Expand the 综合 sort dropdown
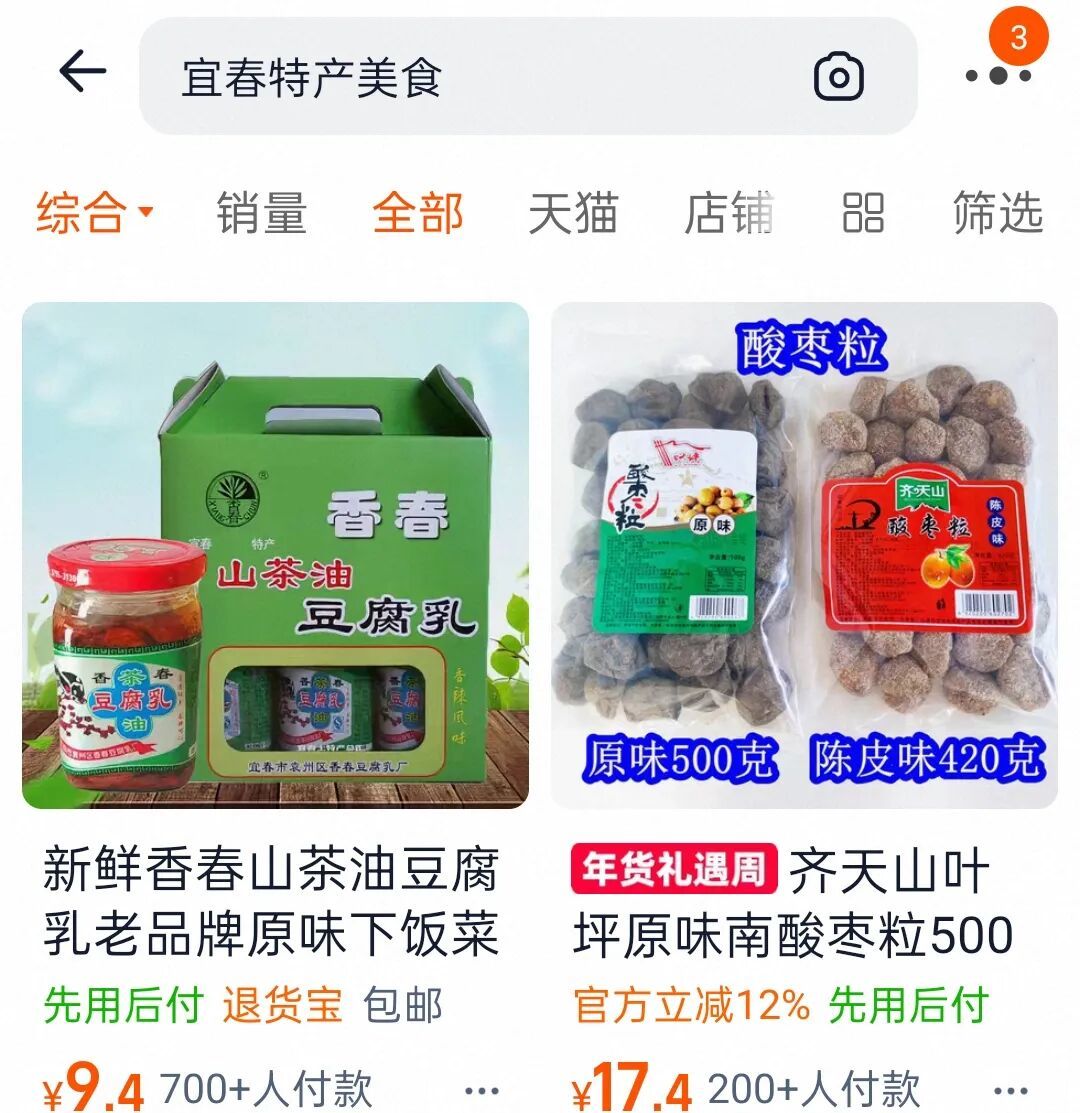 [x=95, y=213]
